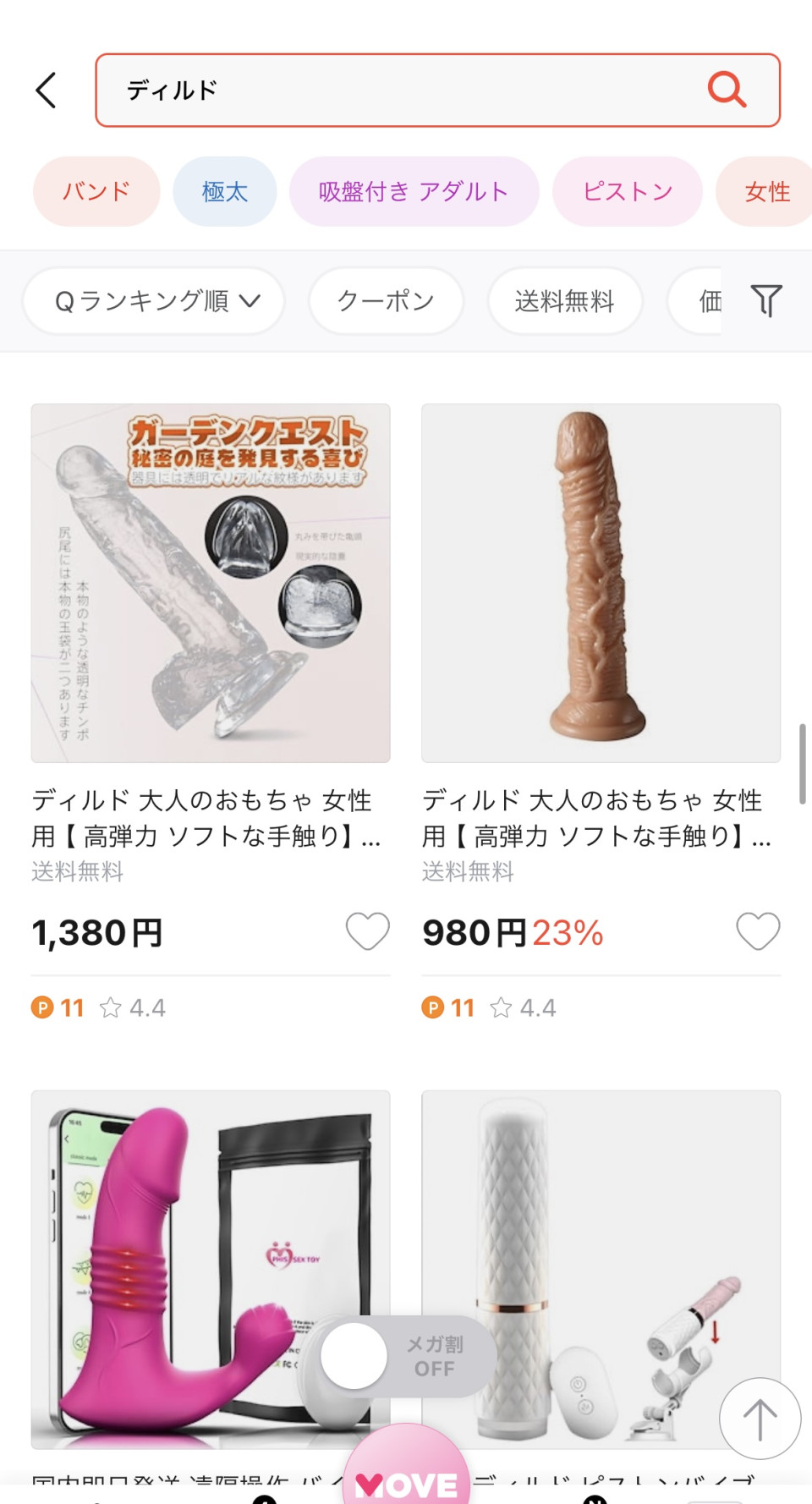
Task: Select the バンド keyword chip
Action: (96, 191)
